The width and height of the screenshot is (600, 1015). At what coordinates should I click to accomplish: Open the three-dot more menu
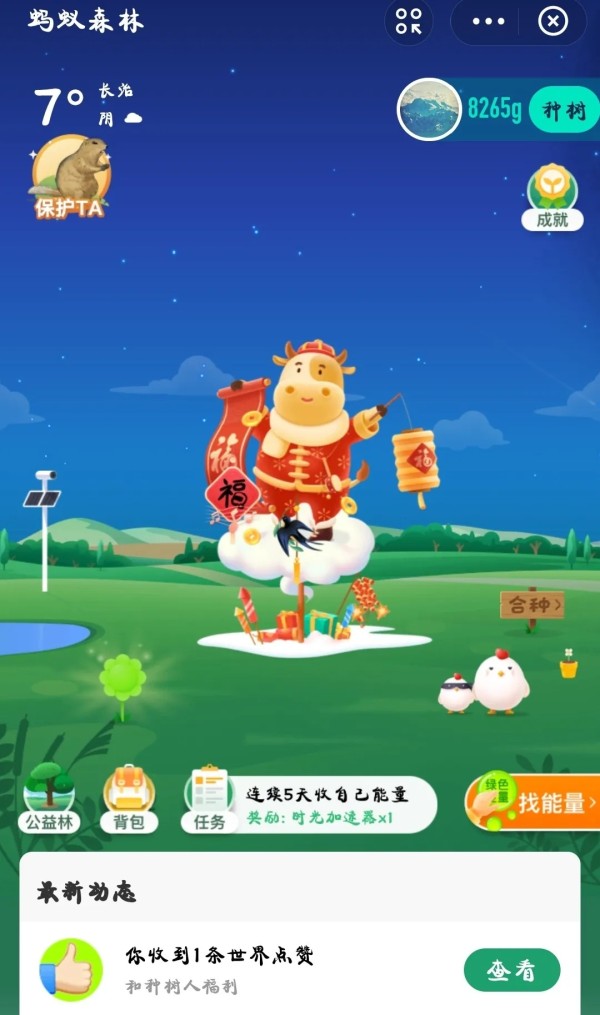point(488,21)
